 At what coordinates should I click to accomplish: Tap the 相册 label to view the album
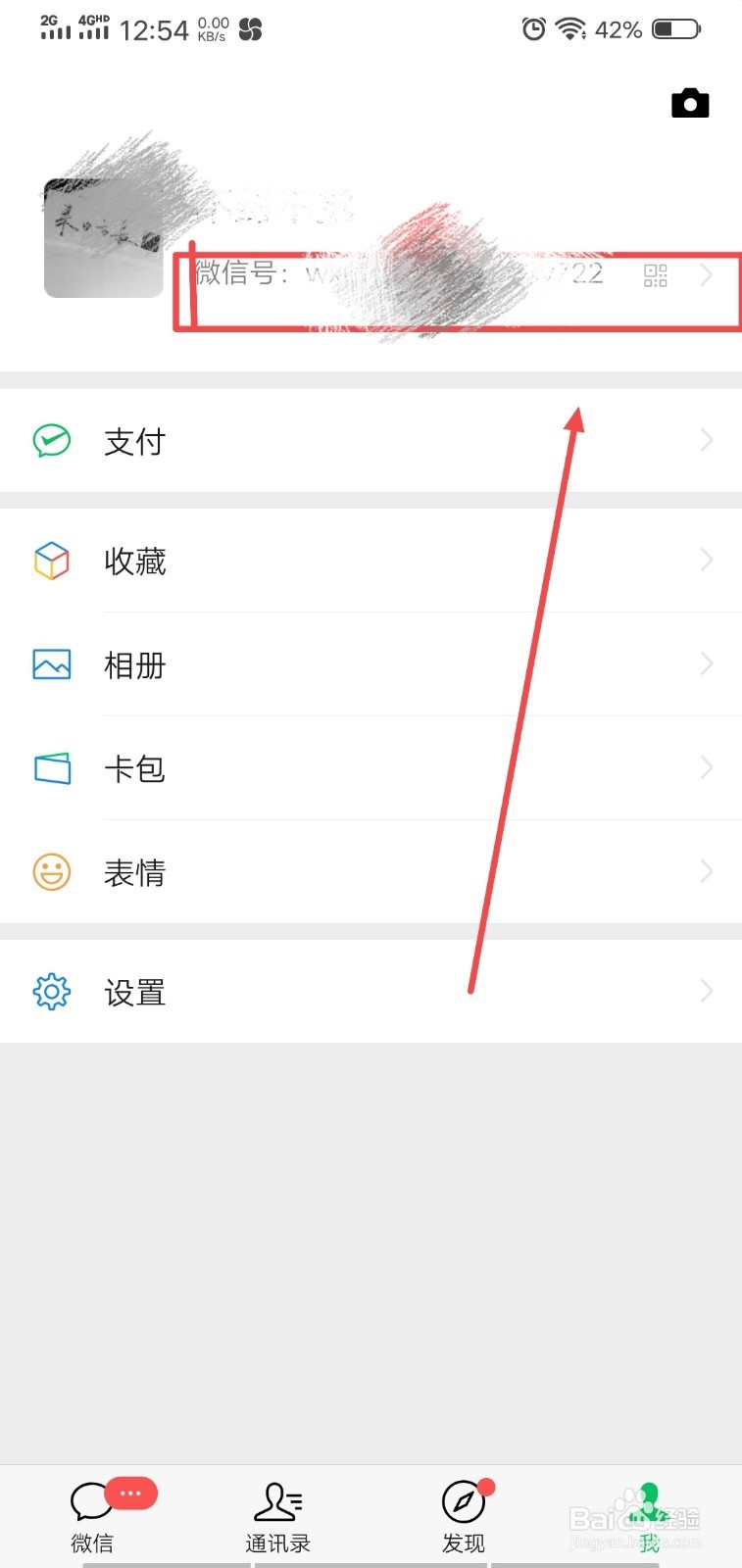[x=135, y=664]
